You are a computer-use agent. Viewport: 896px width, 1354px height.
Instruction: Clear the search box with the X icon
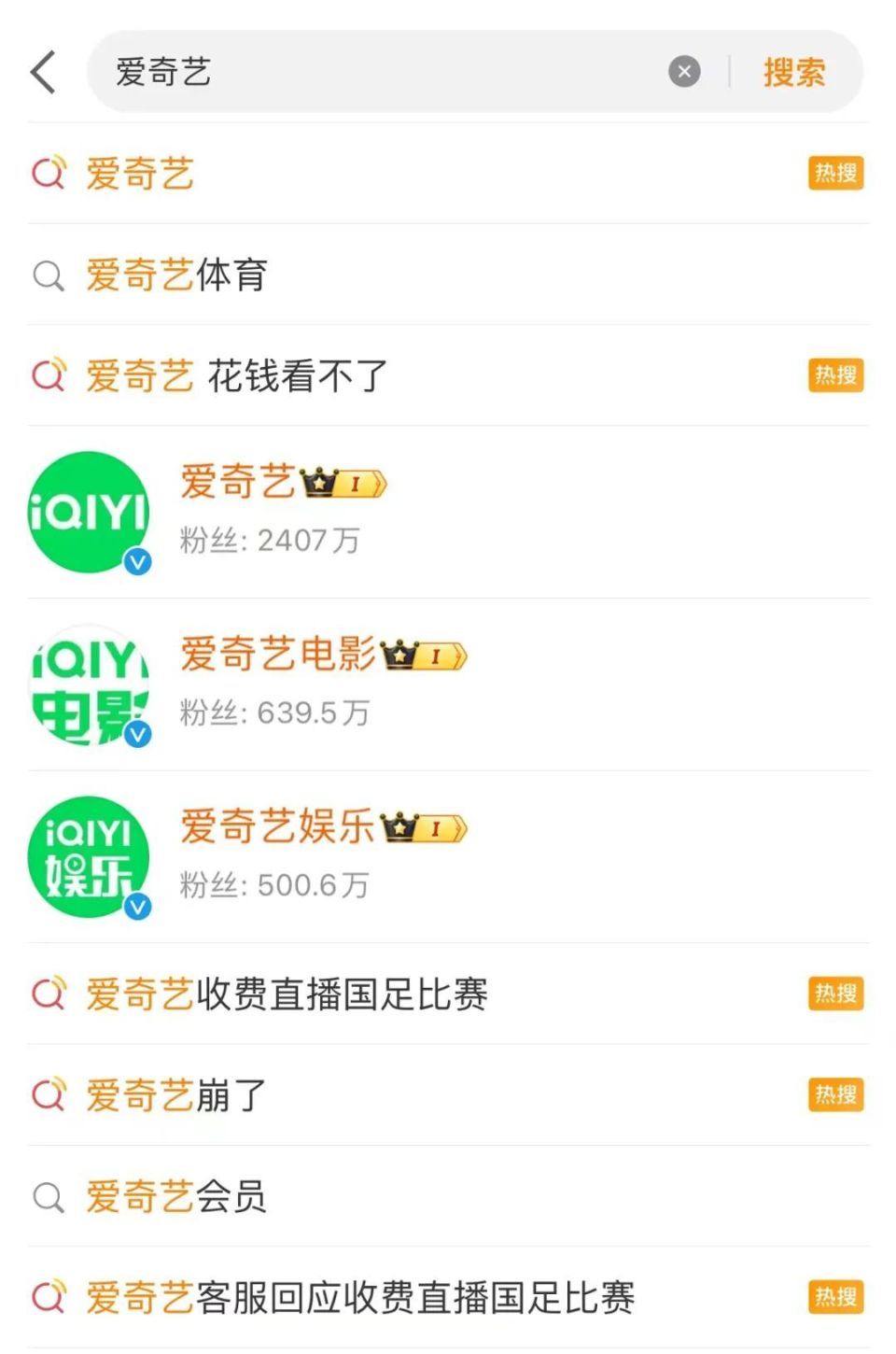[x=684, y=71]
